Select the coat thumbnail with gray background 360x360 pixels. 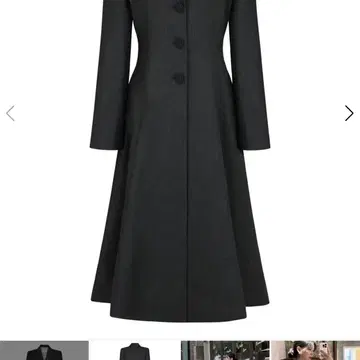click(44, 350)
